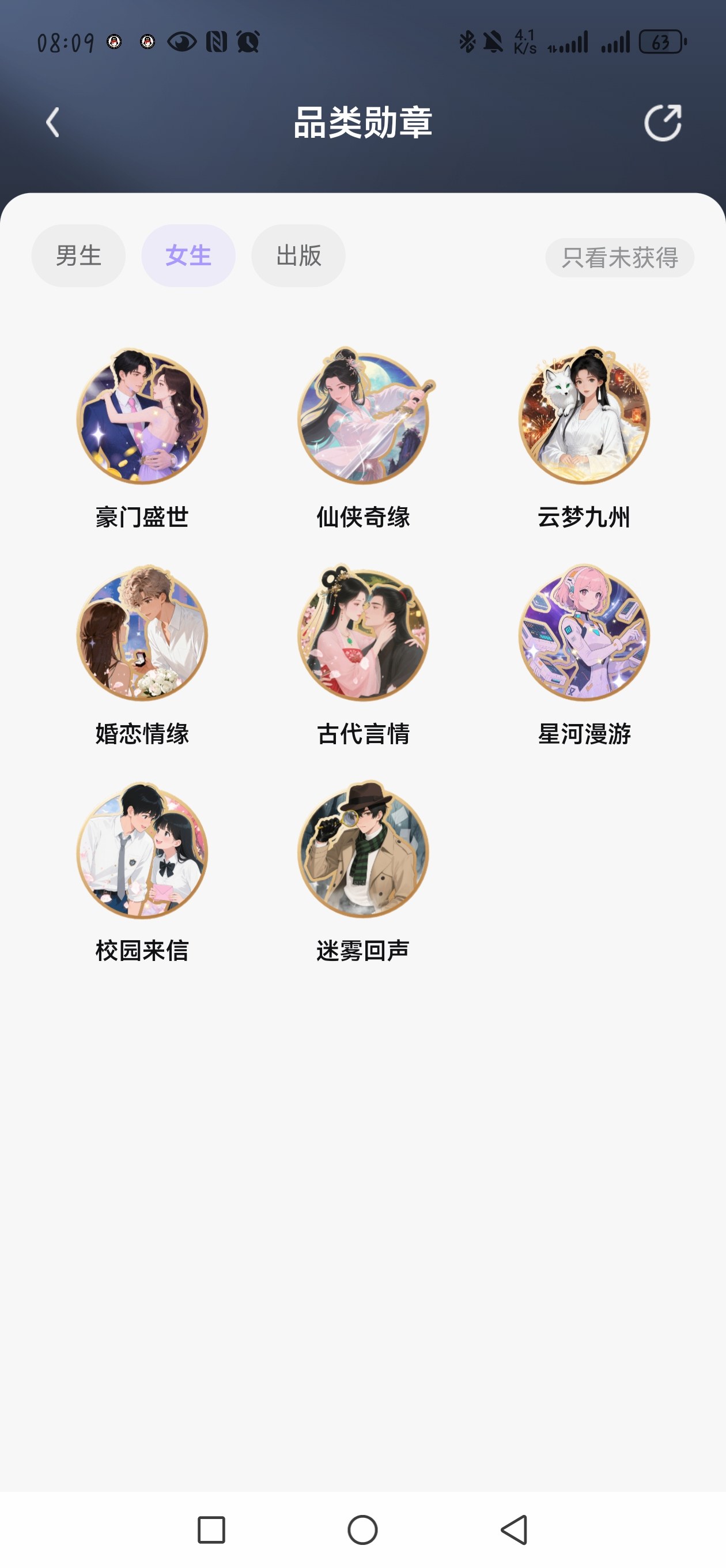This screenshot has height=1568, width=726.
Task: View the 云梦九州 badge
Action: 584,417
